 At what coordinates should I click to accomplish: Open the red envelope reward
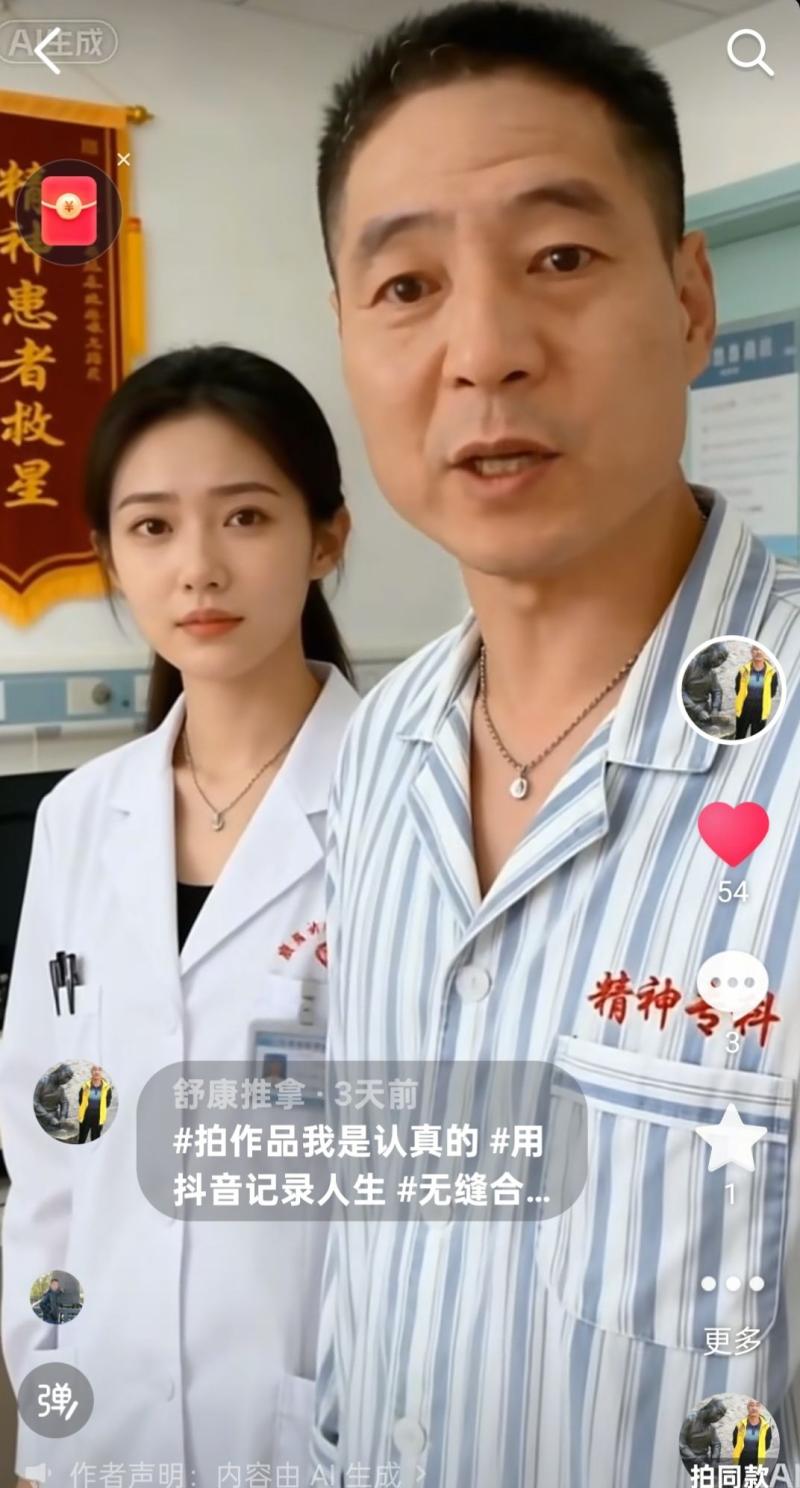pyautogui.click(x=69, y=211)
